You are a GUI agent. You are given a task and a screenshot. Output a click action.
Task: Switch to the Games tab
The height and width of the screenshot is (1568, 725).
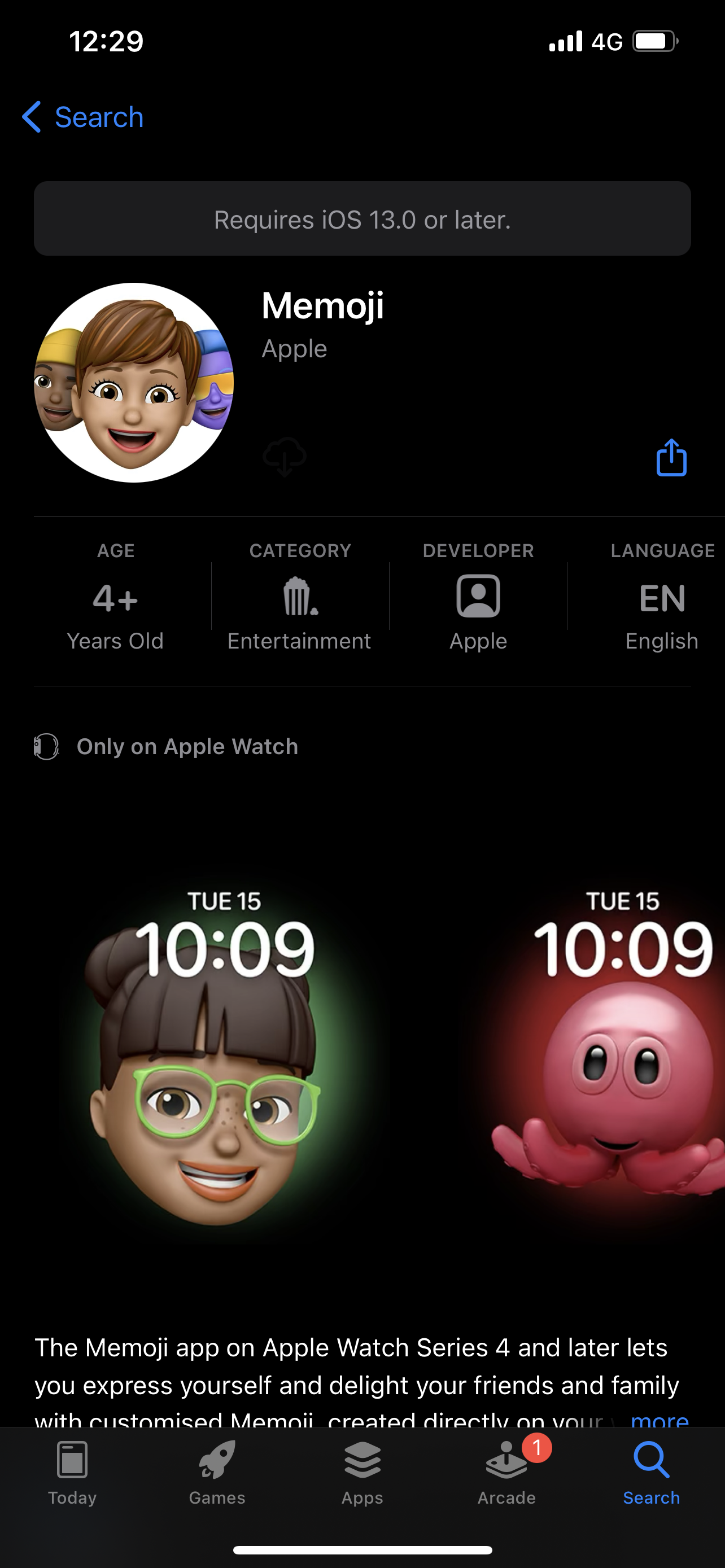pyautogui.click(x=217, y=1473)
